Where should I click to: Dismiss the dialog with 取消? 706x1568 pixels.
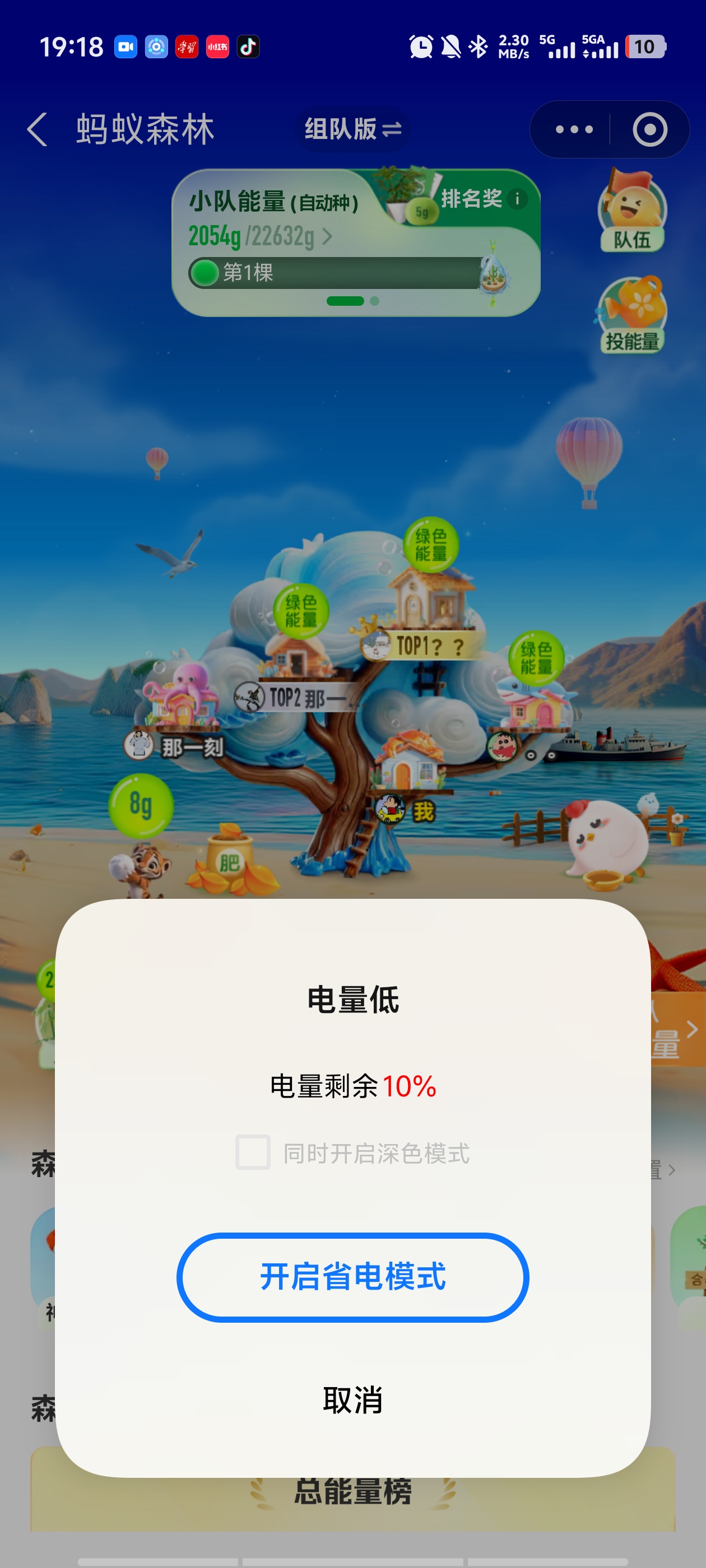click(352, 1400)
